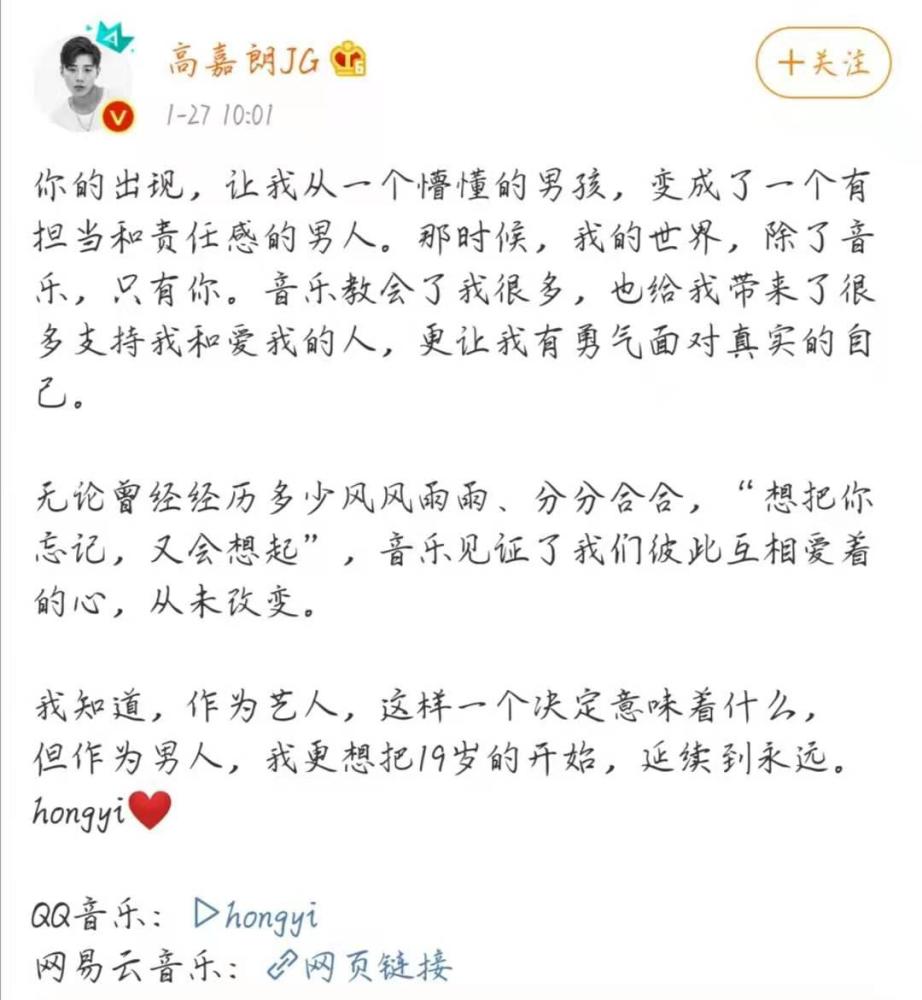Screen dimensions: 922x1000
Task: Play hongyi on QQ音乐
Action: point(255,915)
